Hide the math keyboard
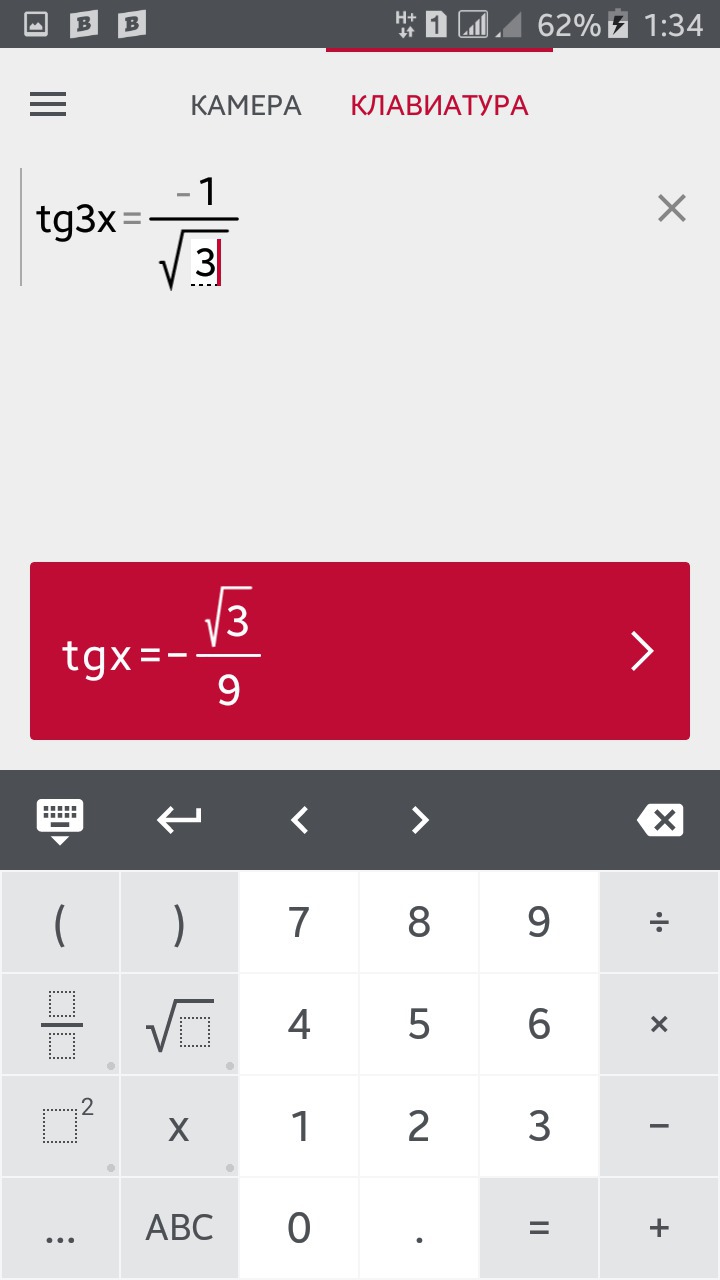 click(x=60, y=821)
